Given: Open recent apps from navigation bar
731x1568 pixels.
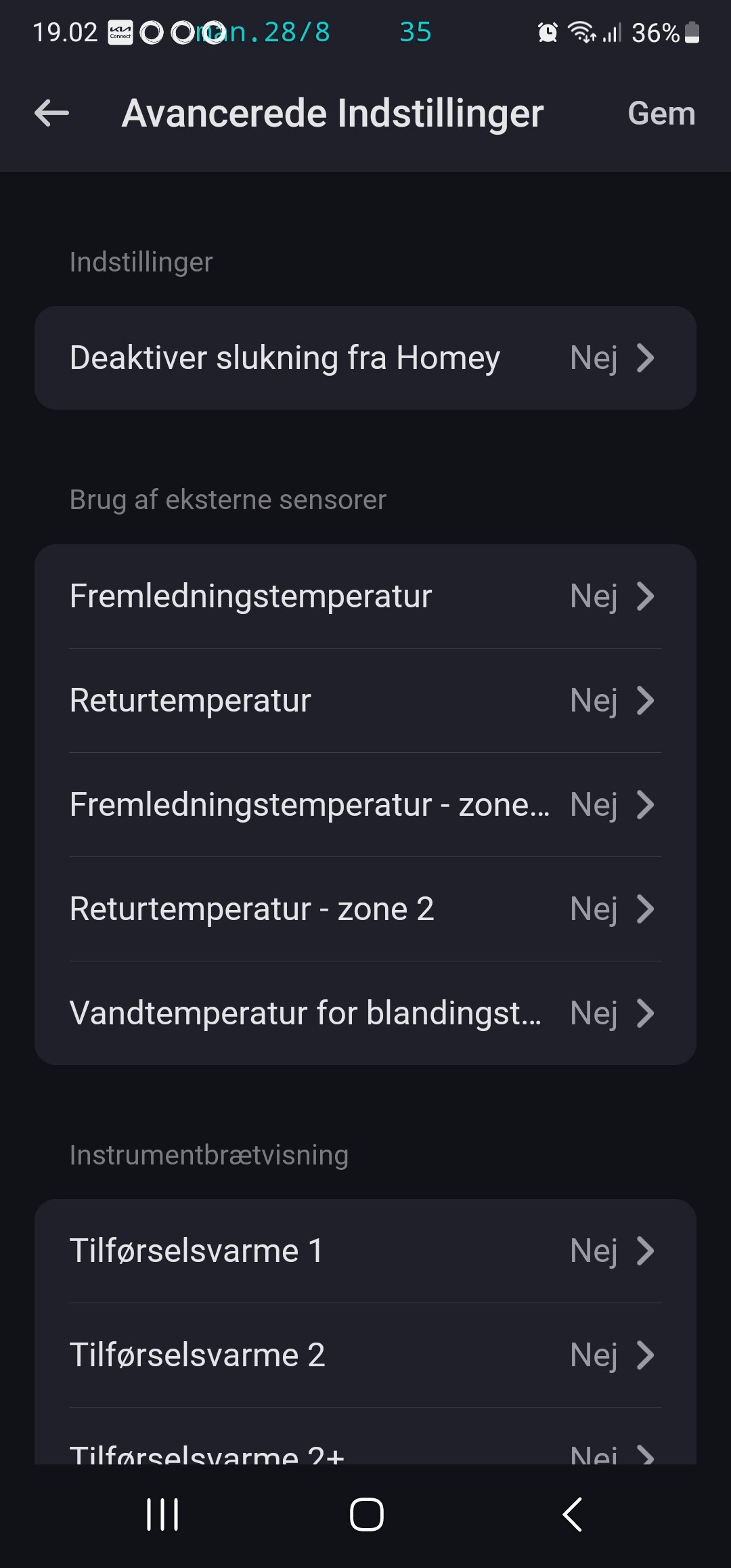Looking at the screenshot, I should (162, 1515).
